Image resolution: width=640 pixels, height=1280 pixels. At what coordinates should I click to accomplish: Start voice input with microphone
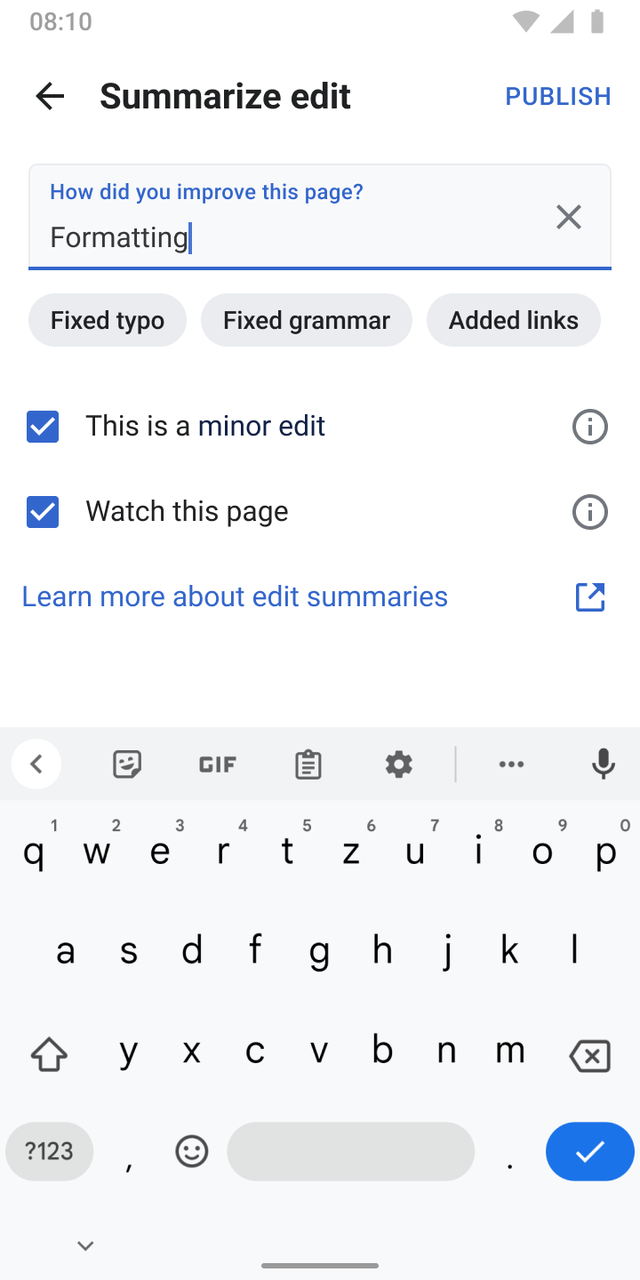pos(603,765)
